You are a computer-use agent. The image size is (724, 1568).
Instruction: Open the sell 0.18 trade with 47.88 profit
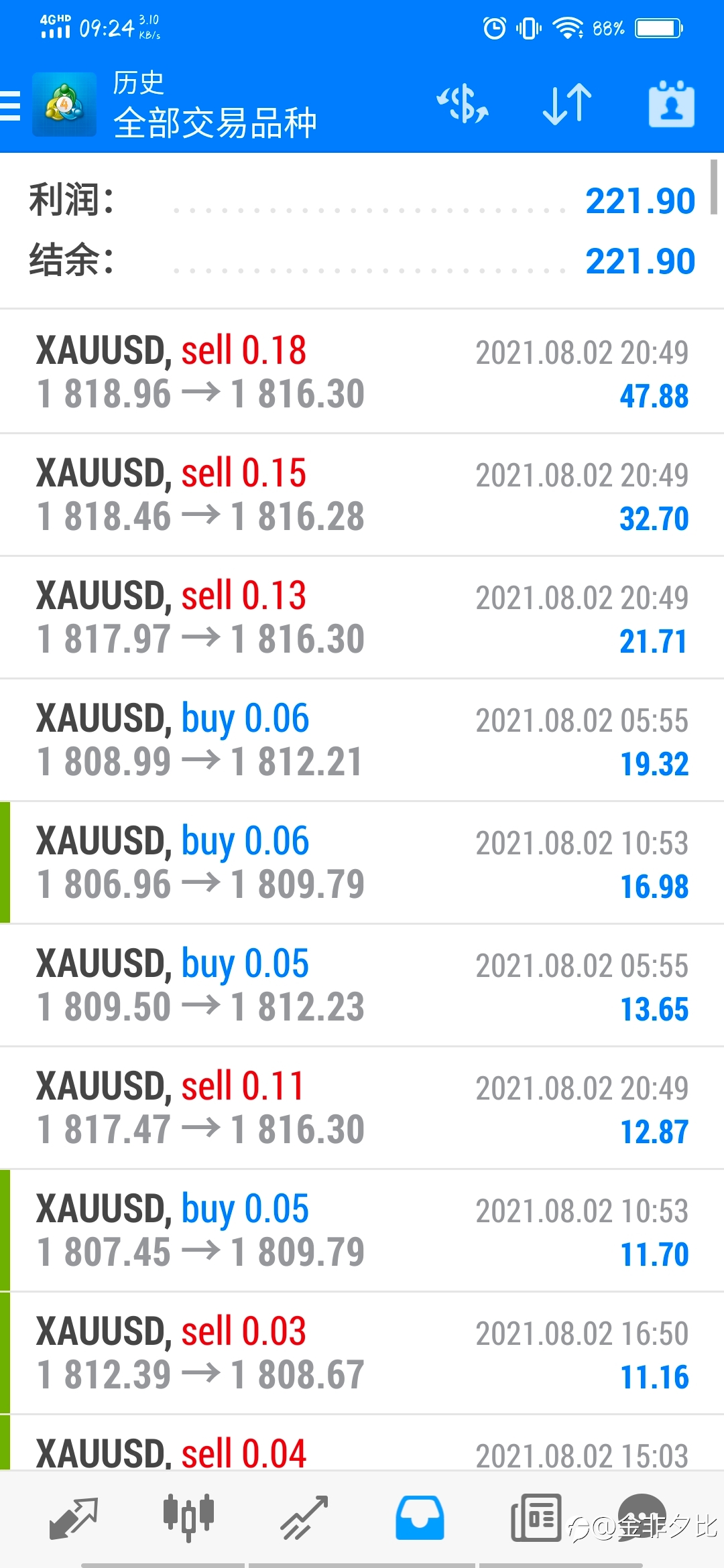362,371
